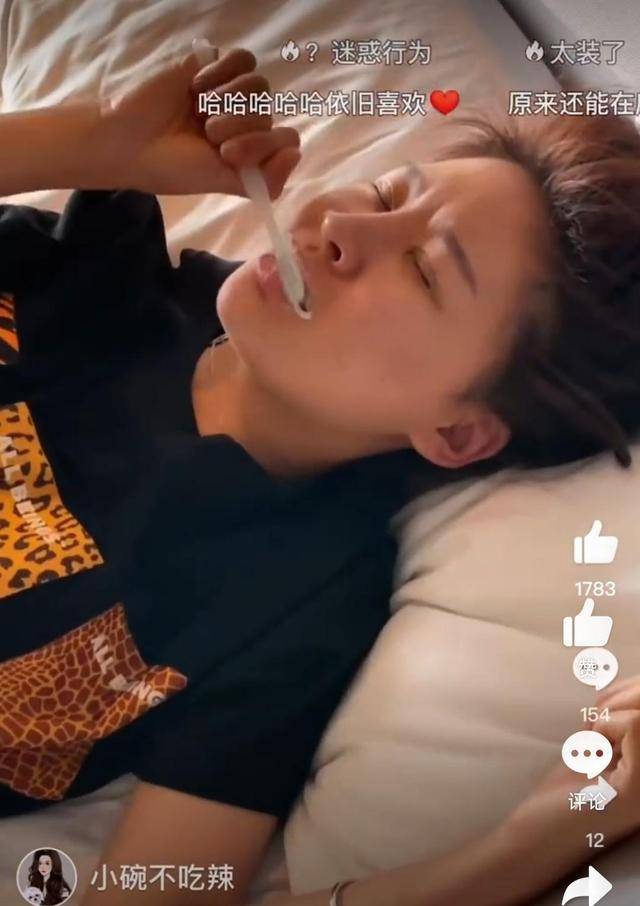Open comments via bubble above 评论 label
This screenshot has width=640, height=906.
(x=587, y=755)
